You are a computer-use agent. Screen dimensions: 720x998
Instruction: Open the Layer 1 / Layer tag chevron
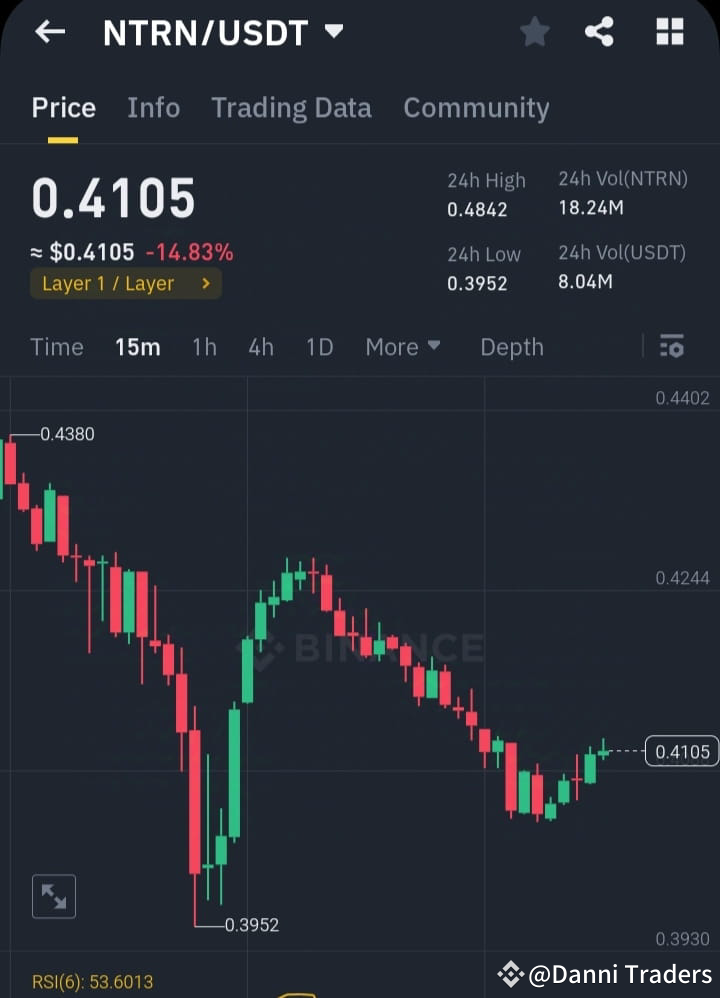207,284
